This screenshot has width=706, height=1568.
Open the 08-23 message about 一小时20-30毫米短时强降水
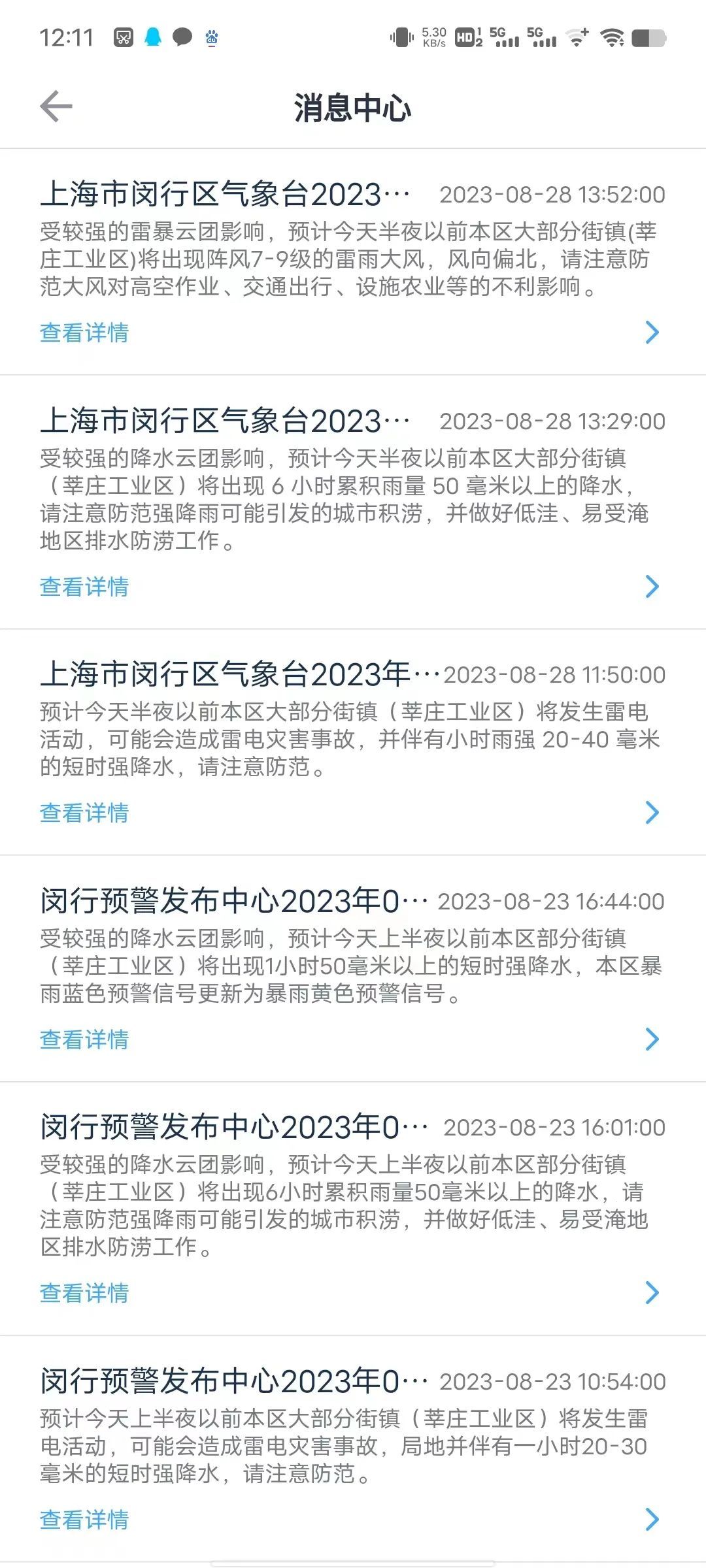coord(353,1449)
